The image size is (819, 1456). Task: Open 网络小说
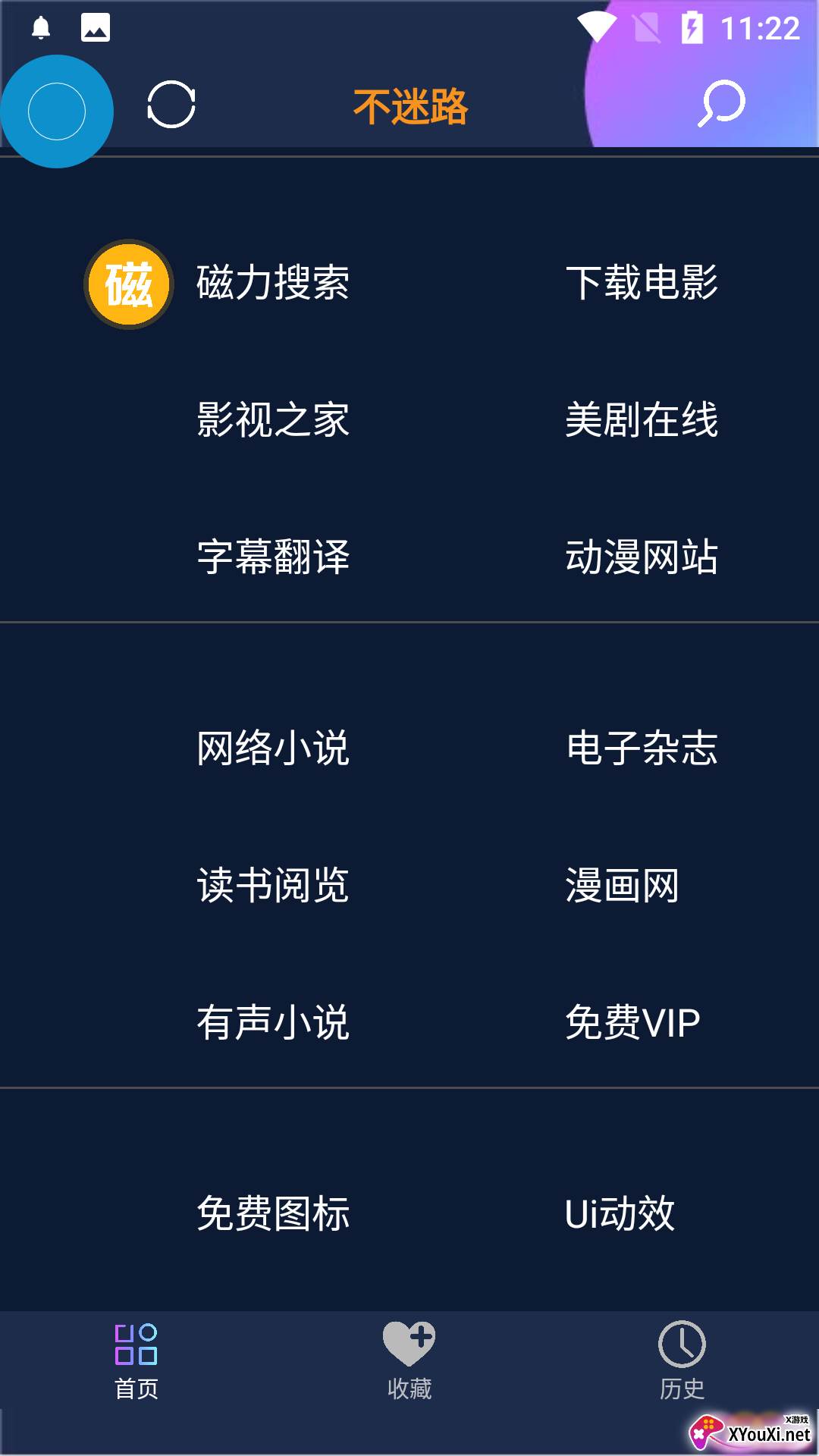273,749
